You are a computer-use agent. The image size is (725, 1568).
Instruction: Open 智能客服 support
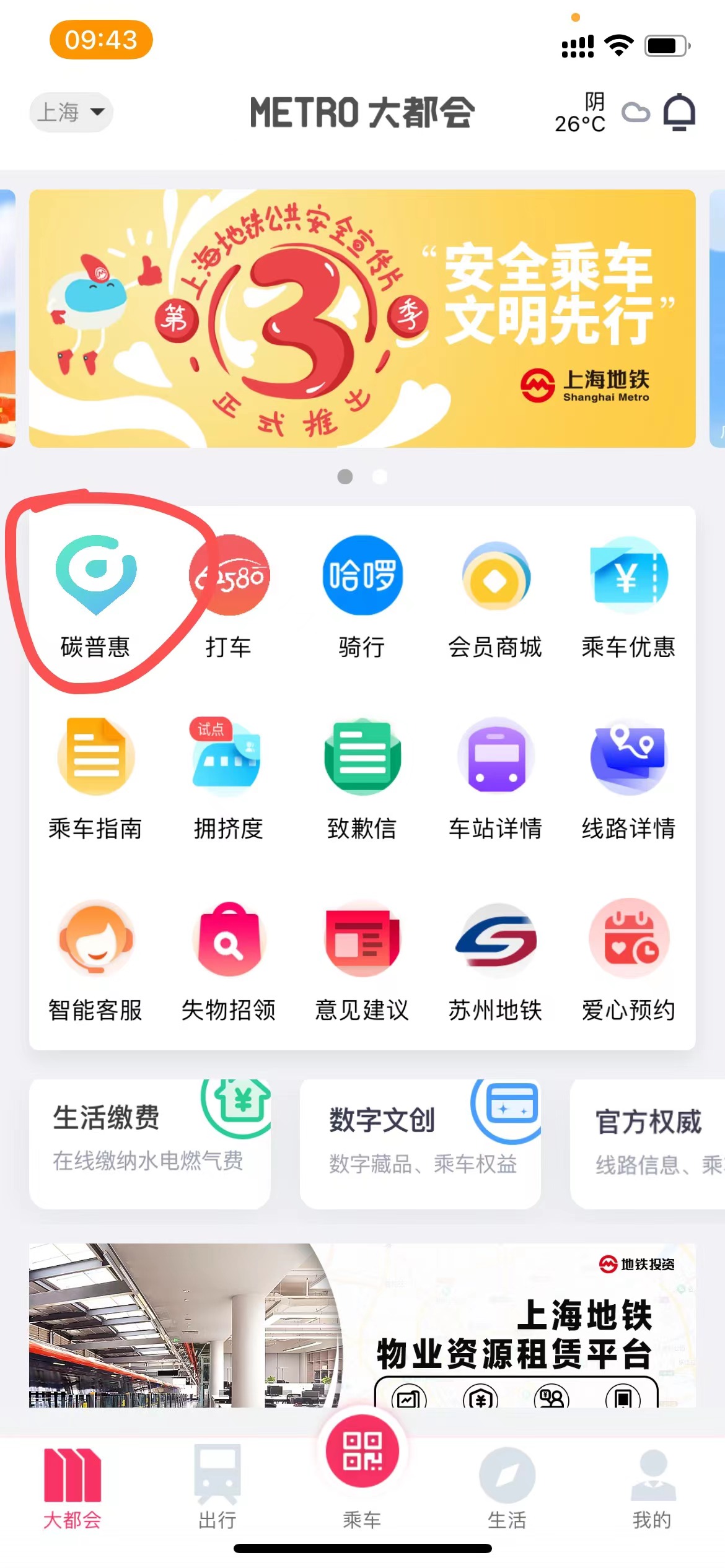[95, 959]
